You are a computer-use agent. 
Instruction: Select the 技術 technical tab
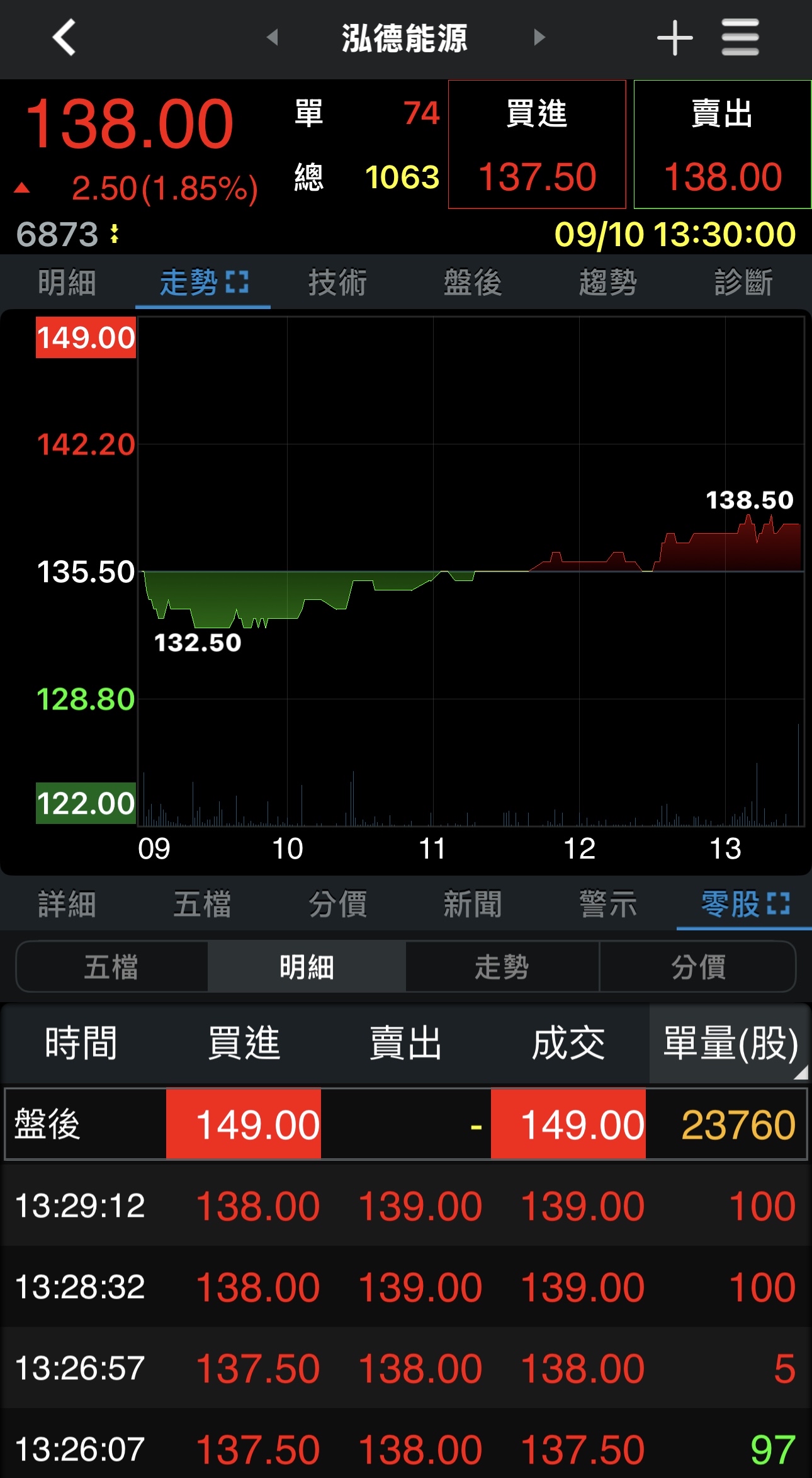click(x=337, y=282)
